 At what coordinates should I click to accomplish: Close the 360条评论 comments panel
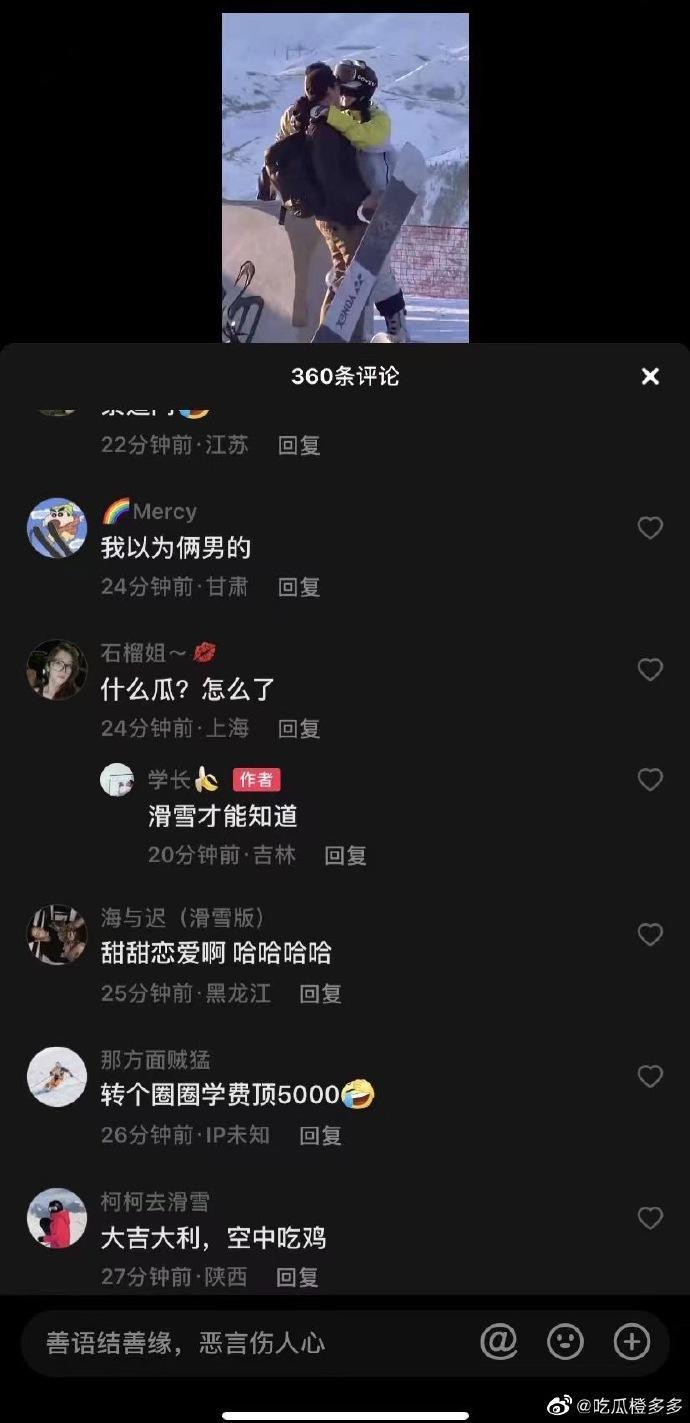(650, 376)
